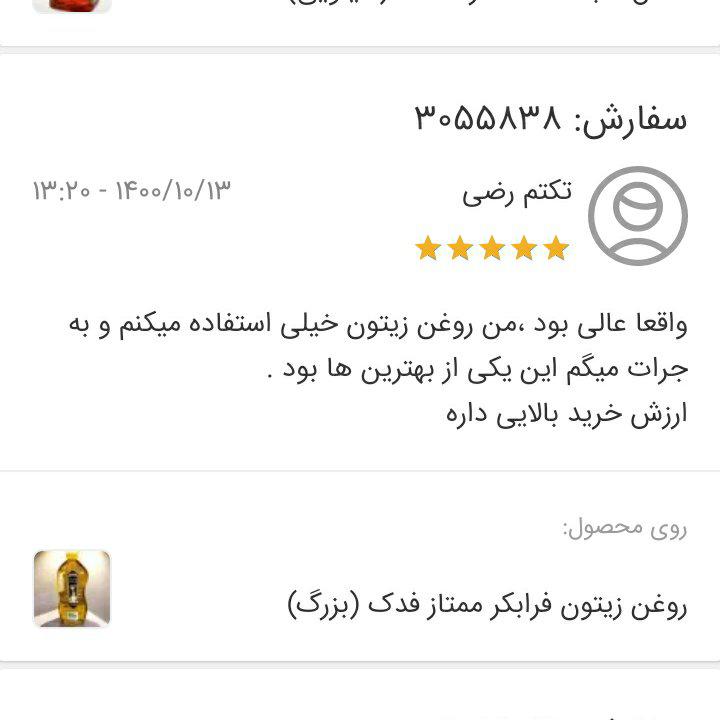720x720 pixels.
Task: Open the product روغن زیتون فرابکر ممتاز فدک (بزرگ)
Action: 487,604
